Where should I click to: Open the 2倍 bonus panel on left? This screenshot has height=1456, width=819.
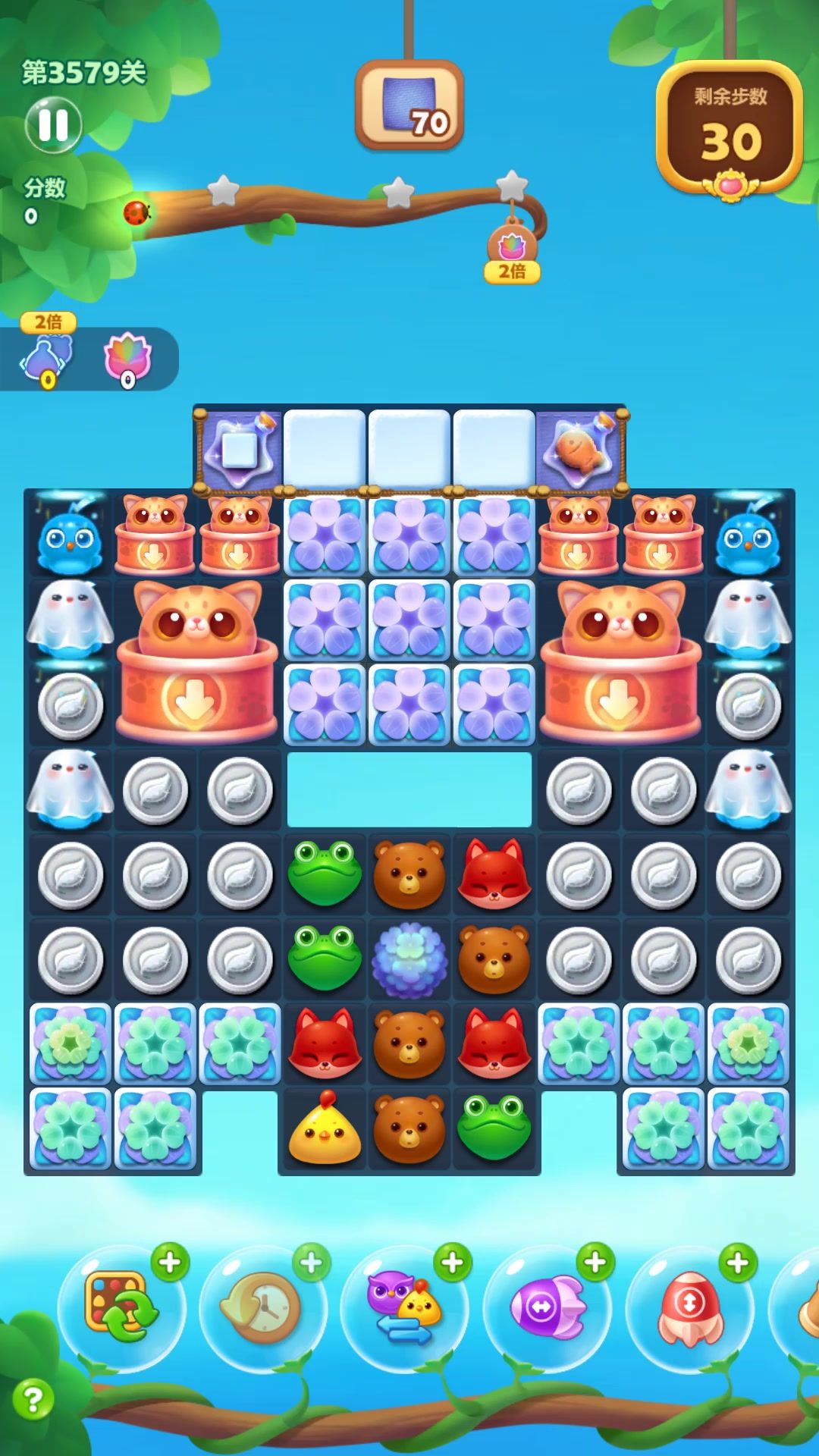coord(89,353)
